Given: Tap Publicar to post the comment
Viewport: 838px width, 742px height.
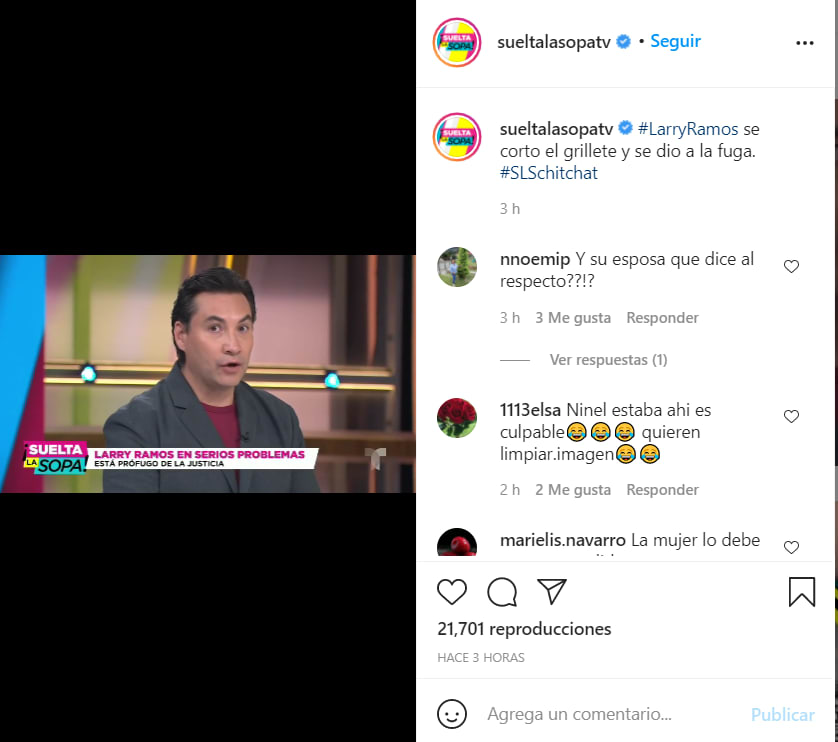Looking at the screenshot, I should pyautogui.click(x=782, y=714).
